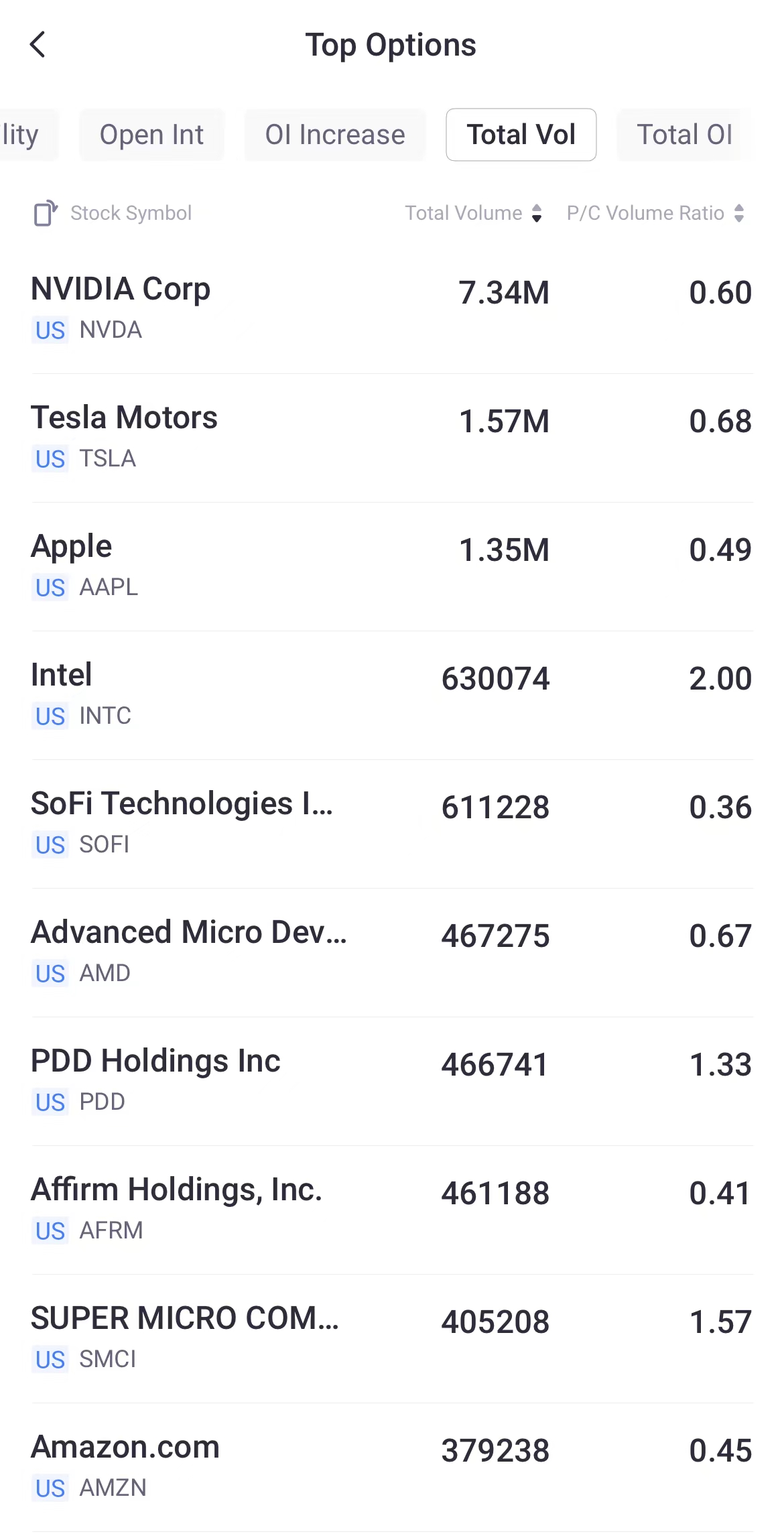The width and height of the screenshot is (784, 1534).
Task: Select the Total Vol tab
Action: (521, 134)
